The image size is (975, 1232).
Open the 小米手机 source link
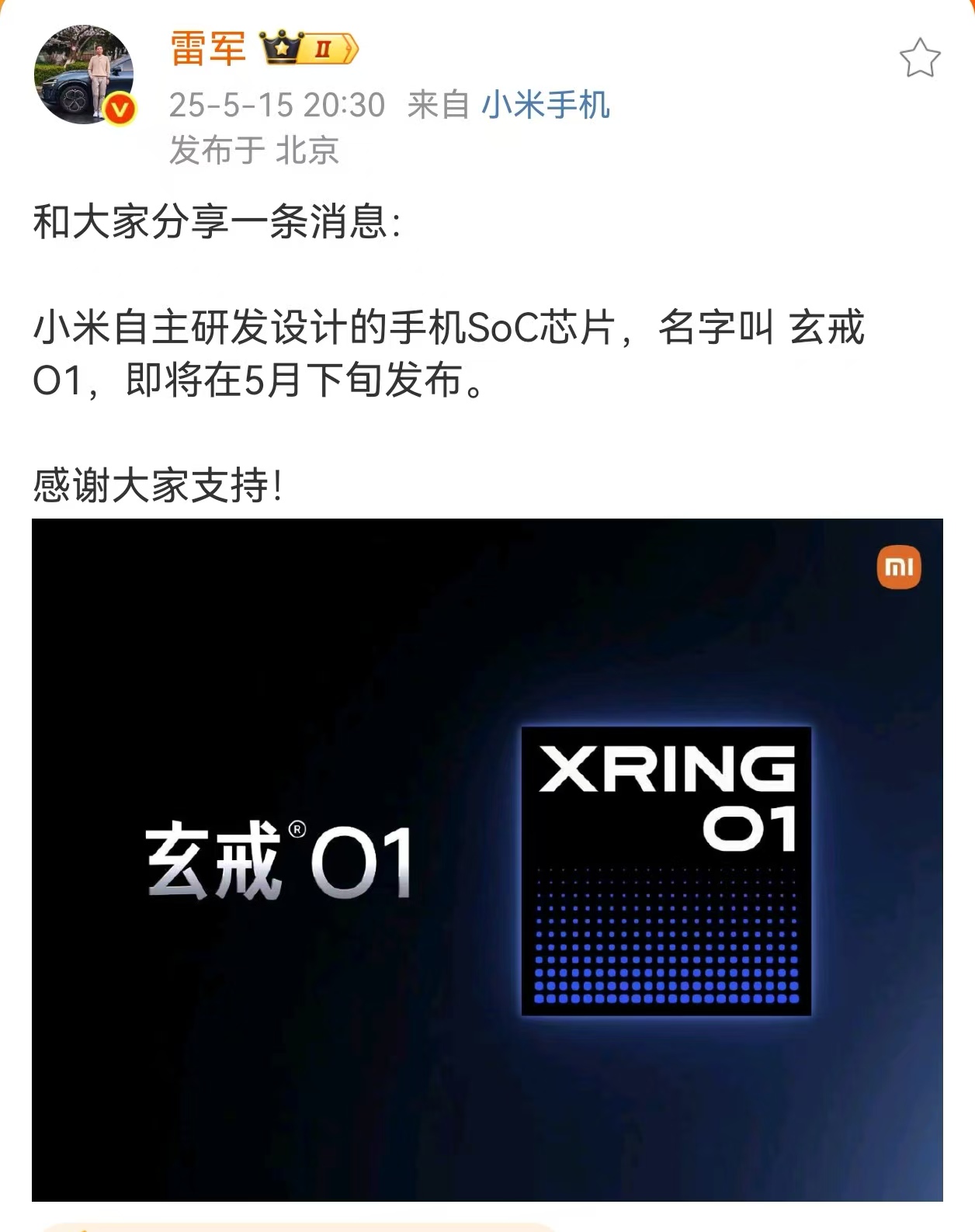[546, 105]
